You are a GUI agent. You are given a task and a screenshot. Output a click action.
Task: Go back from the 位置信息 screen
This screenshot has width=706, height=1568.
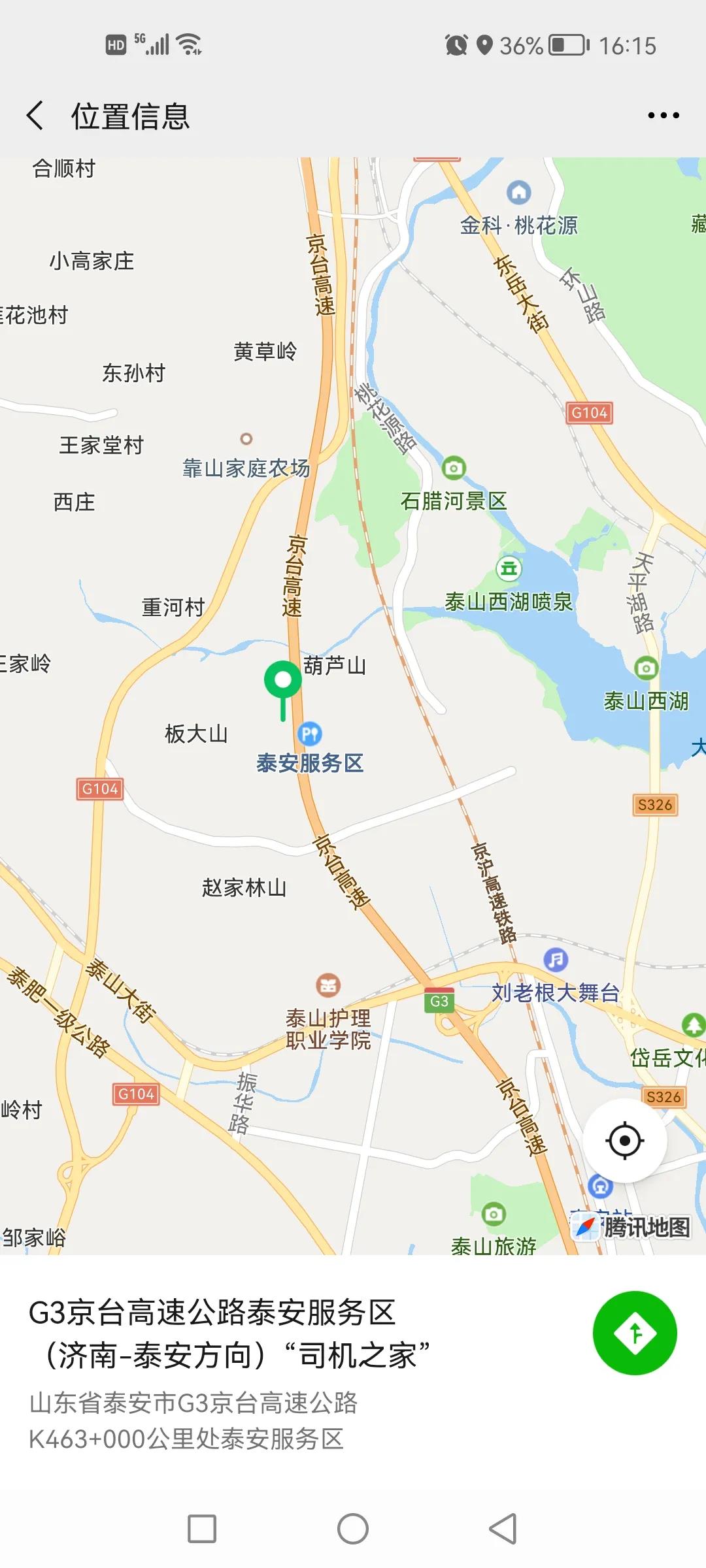click(x=35, y=116)
